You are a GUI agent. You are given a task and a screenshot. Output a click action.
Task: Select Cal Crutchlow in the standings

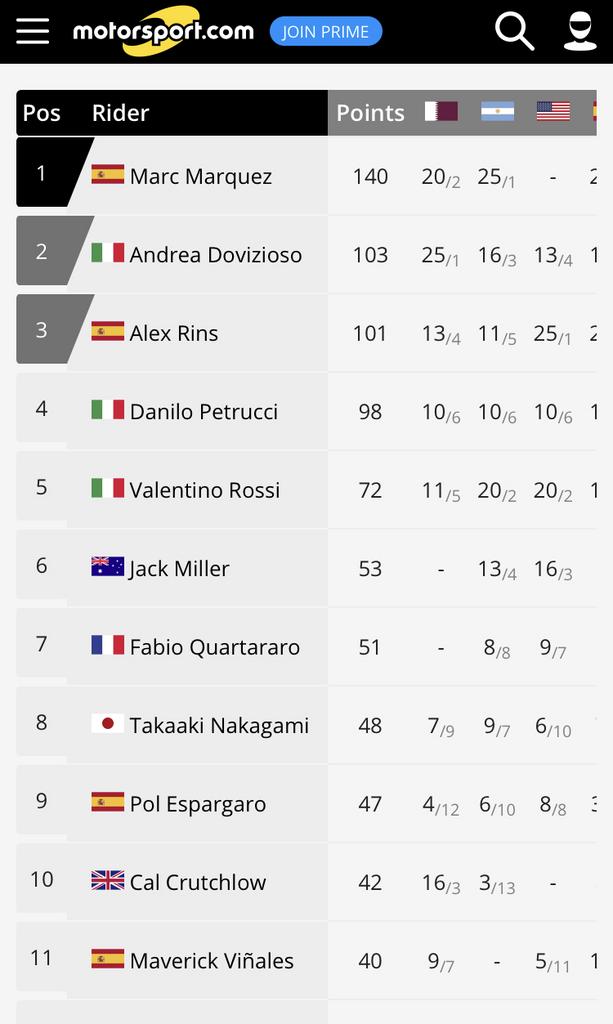[x=197, y=882]
